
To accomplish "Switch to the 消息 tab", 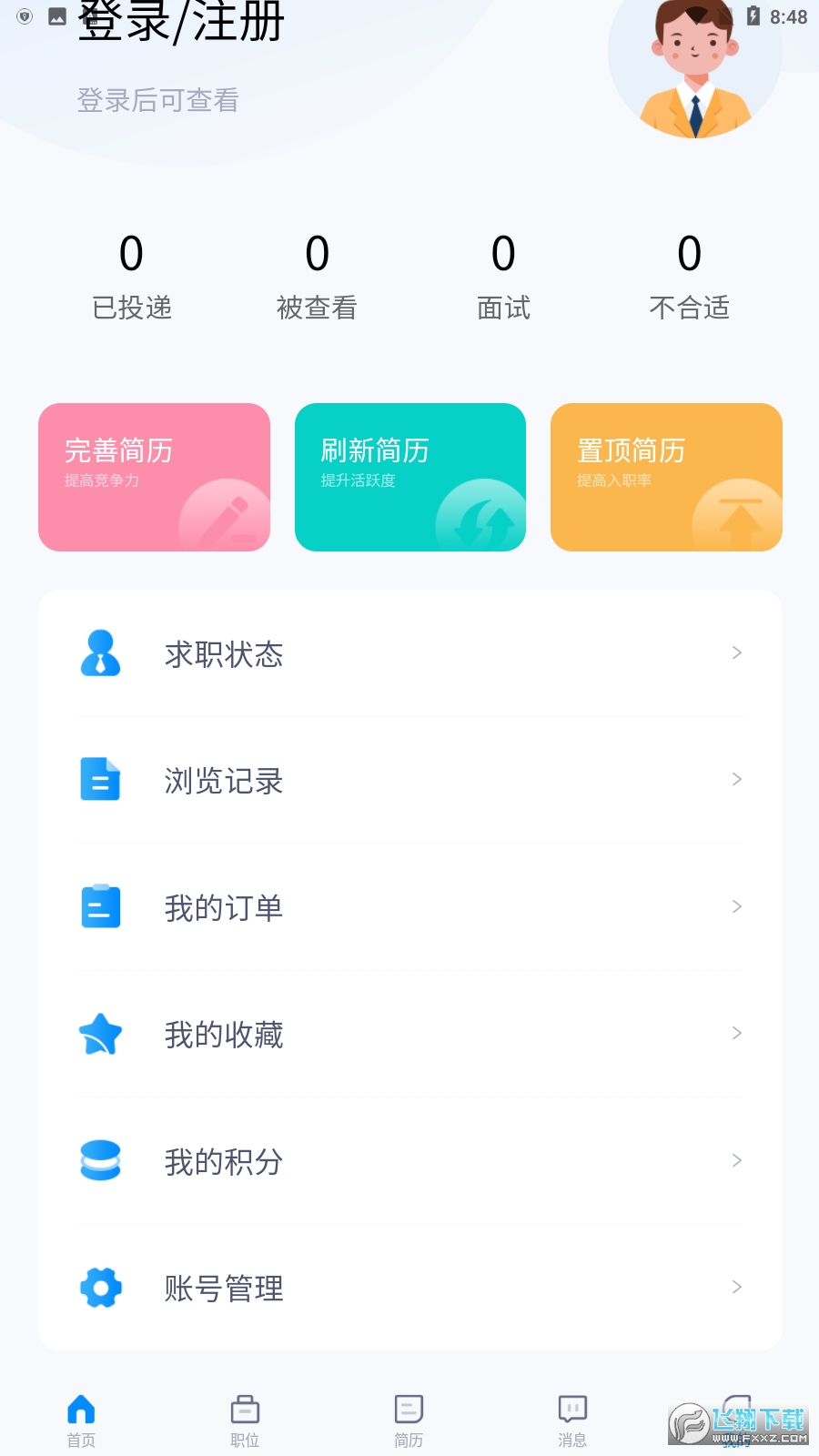I will click(x=571, y=1420).
